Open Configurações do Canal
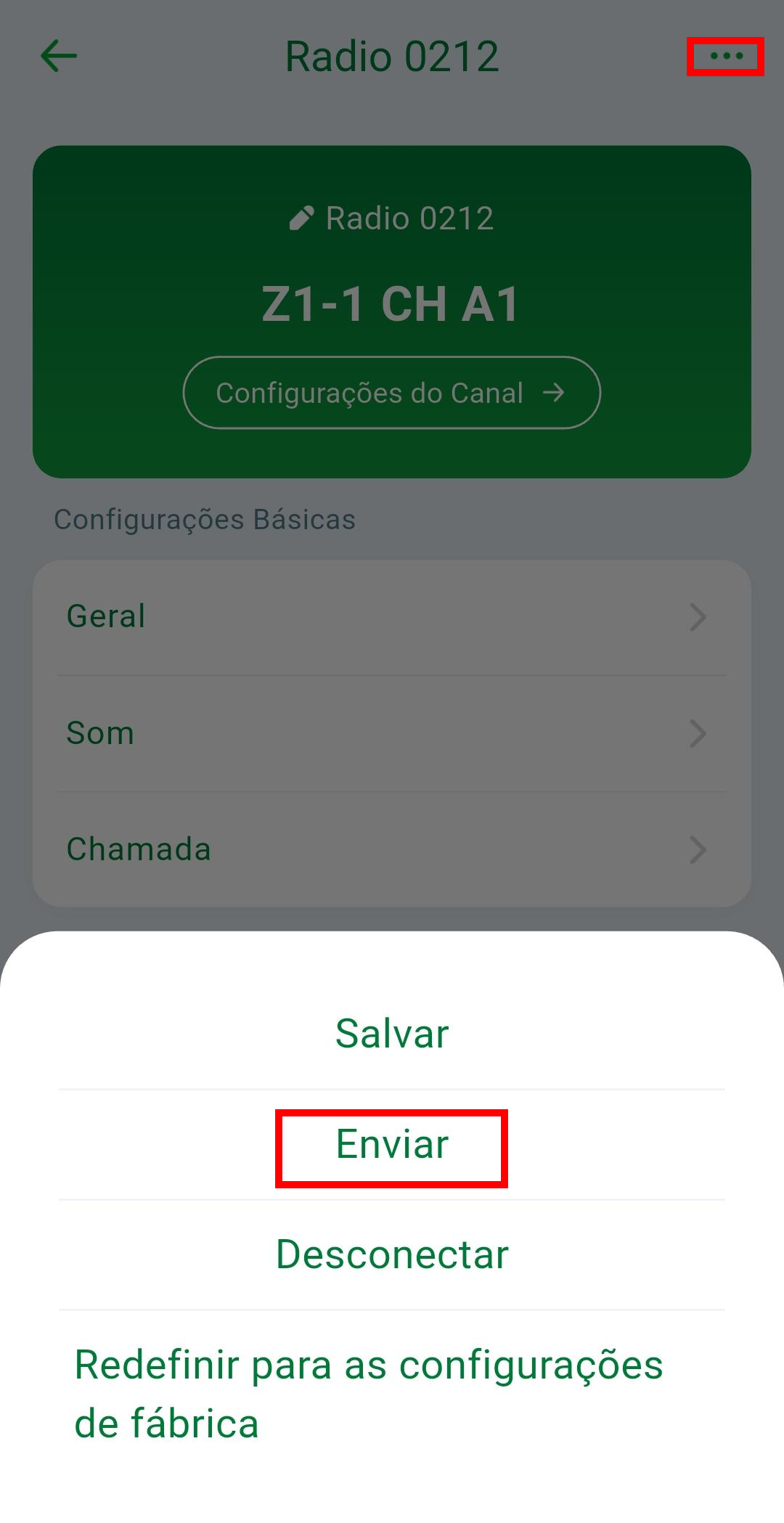 click(x=392, y=393)
